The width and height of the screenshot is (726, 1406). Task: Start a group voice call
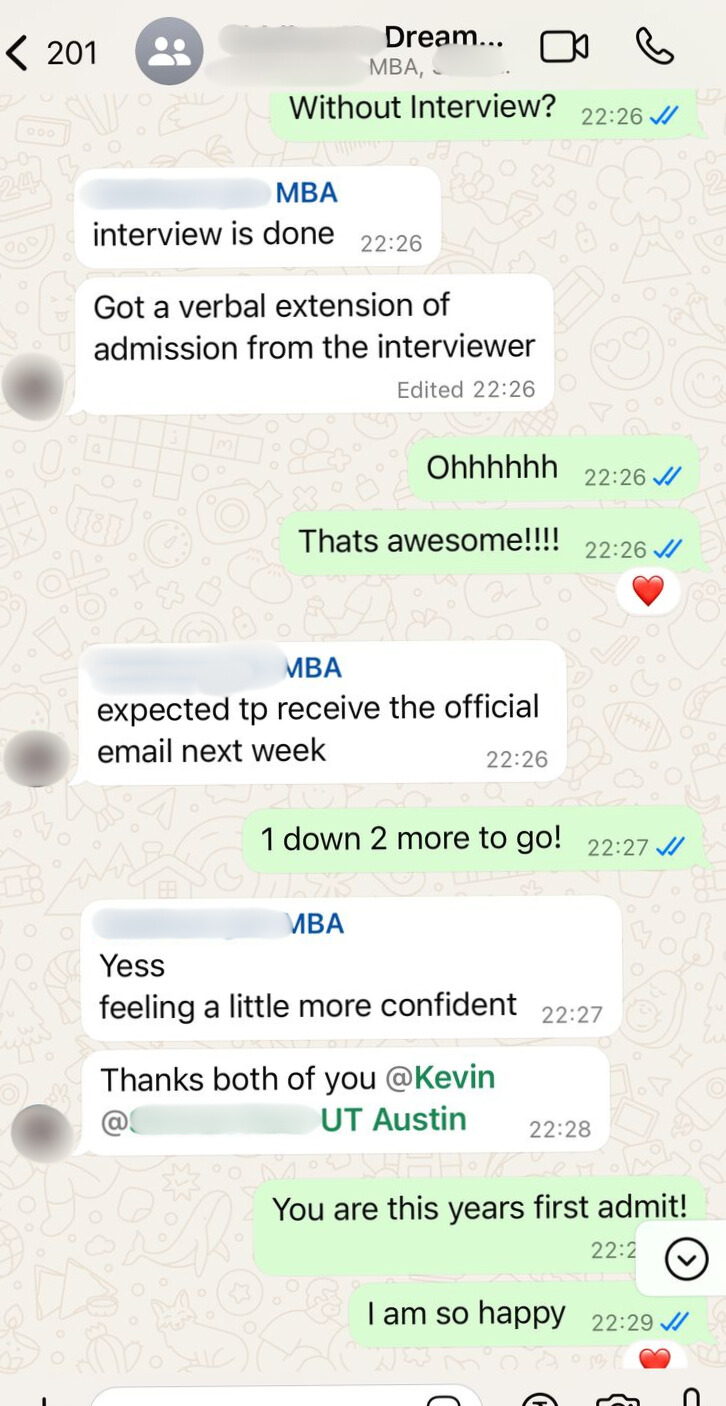[655, 47]
